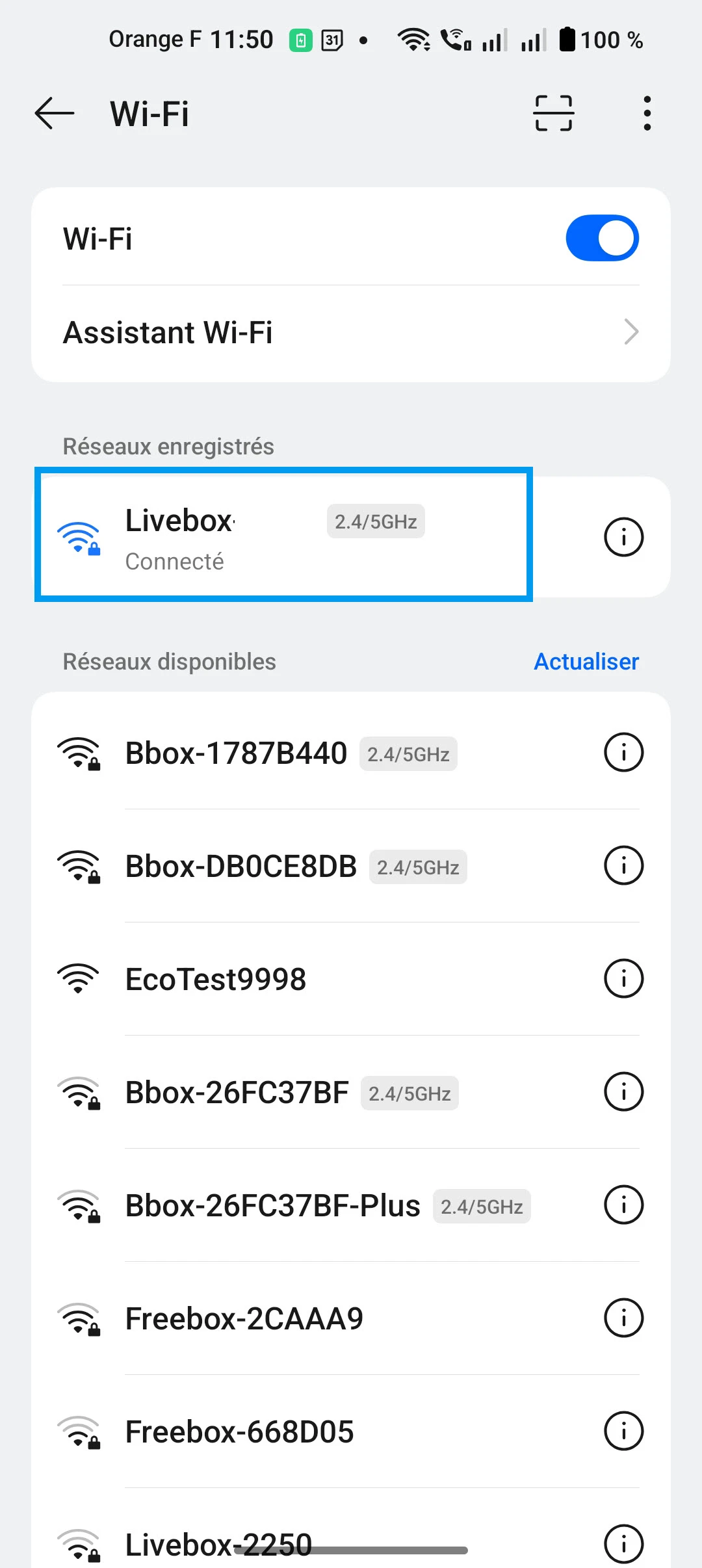Tap Actualiser to refresh networks
The image size is (702, 1568).
coord(586,662)
